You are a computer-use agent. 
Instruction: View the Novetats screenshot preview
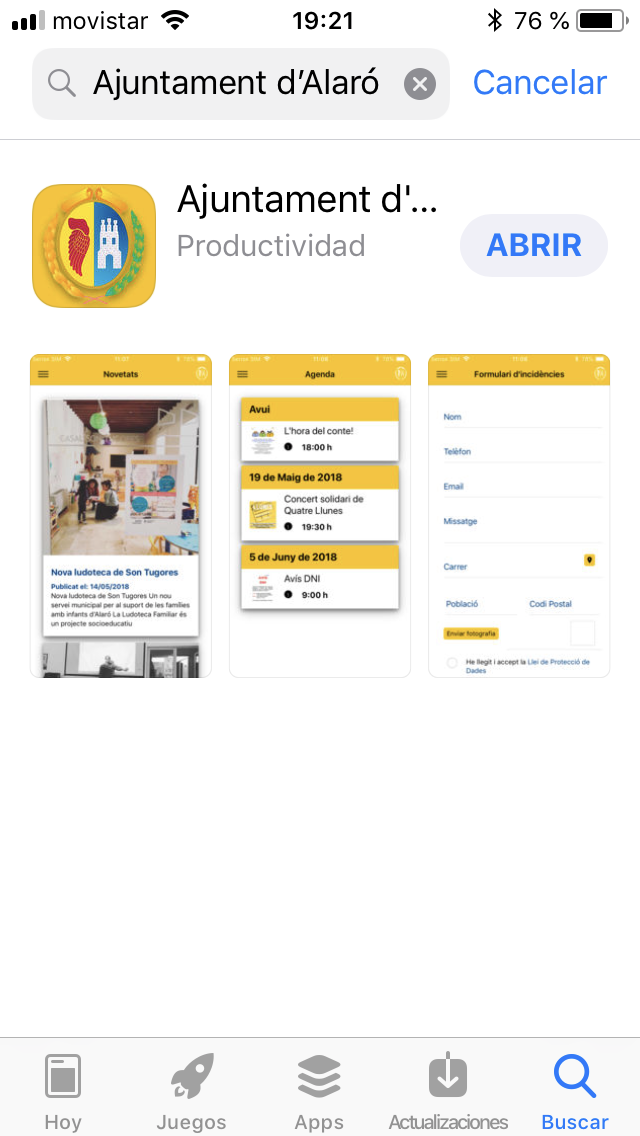tap(120, 516)
